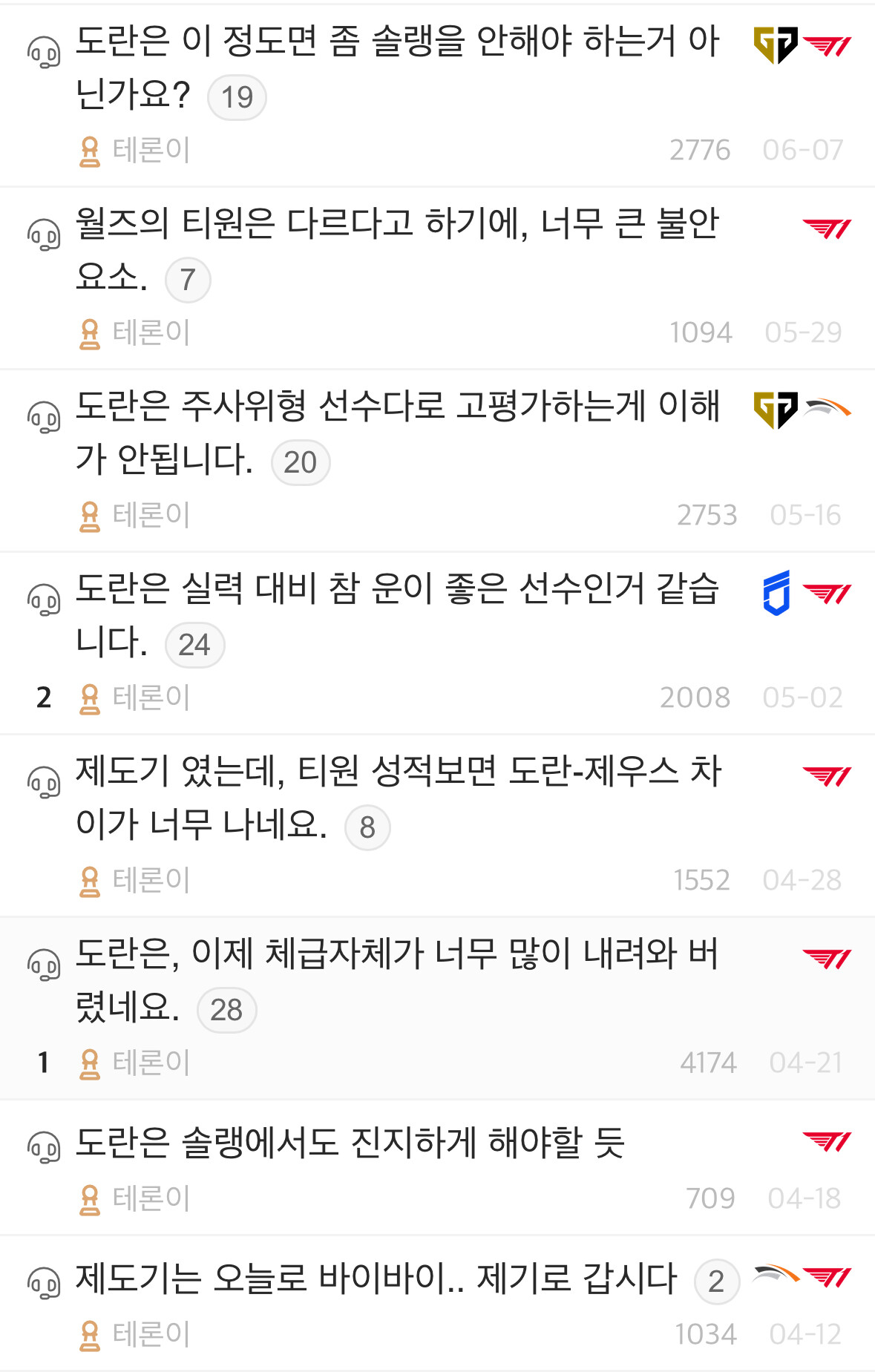View the 28 comments on the 체급자체 post
875x1372 pixels.
tap(226, 1010)
